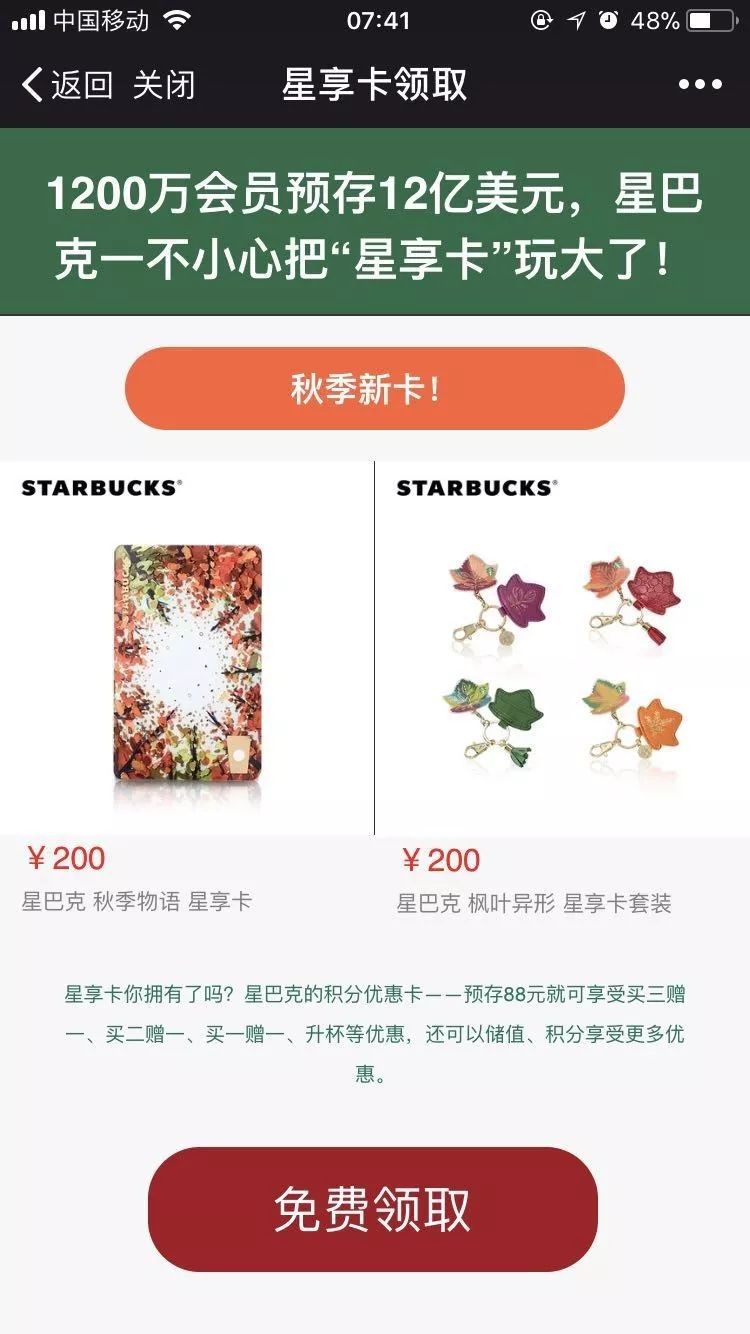Tap the 秋季新卡! orange button

pyautogui.click(x=374, y=389)
